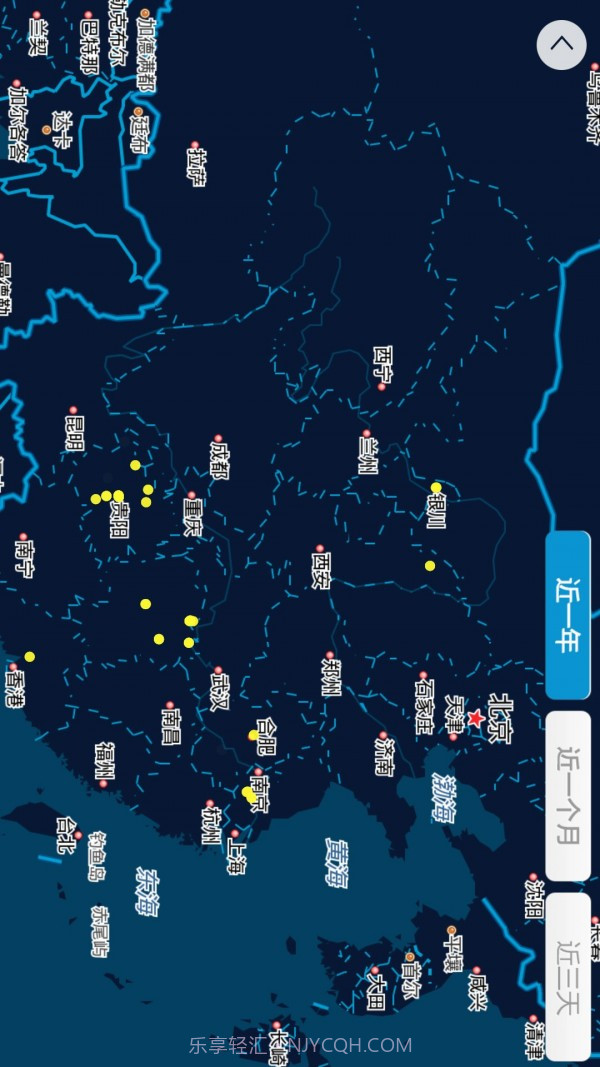Tap the round chevron arrow button
600x1067 pixels.
tap(561, 45)
